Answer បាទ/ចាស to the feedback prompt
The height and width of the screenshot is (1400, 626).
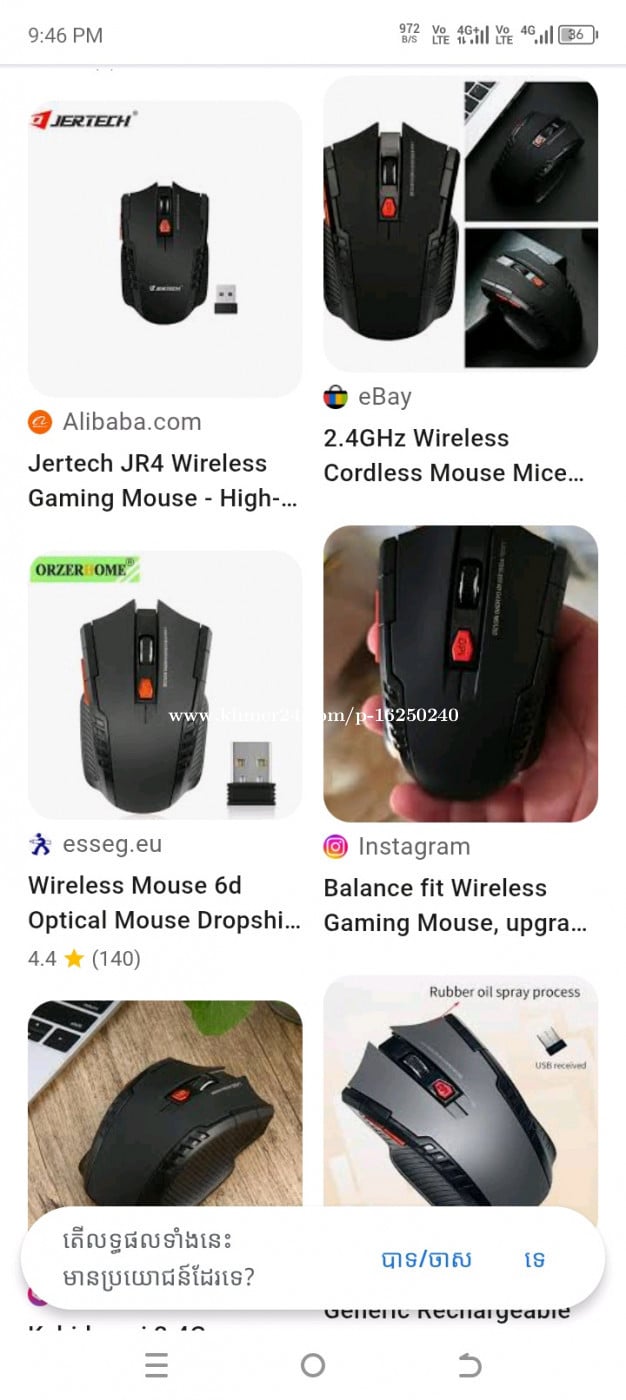click(x=426, y=1259)
